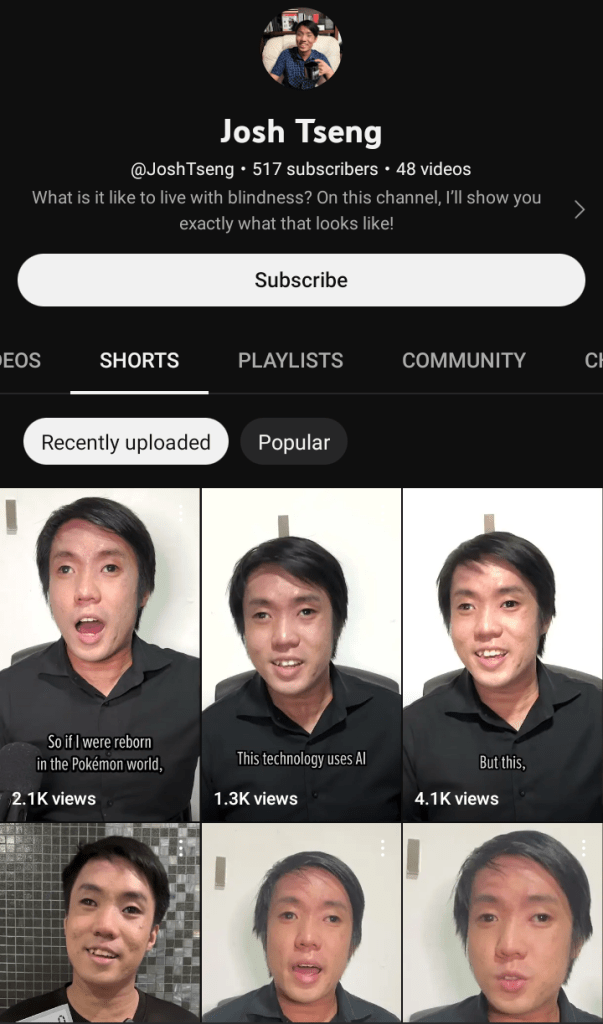Select the Recently uploaded chip

[x=126, y=442]
